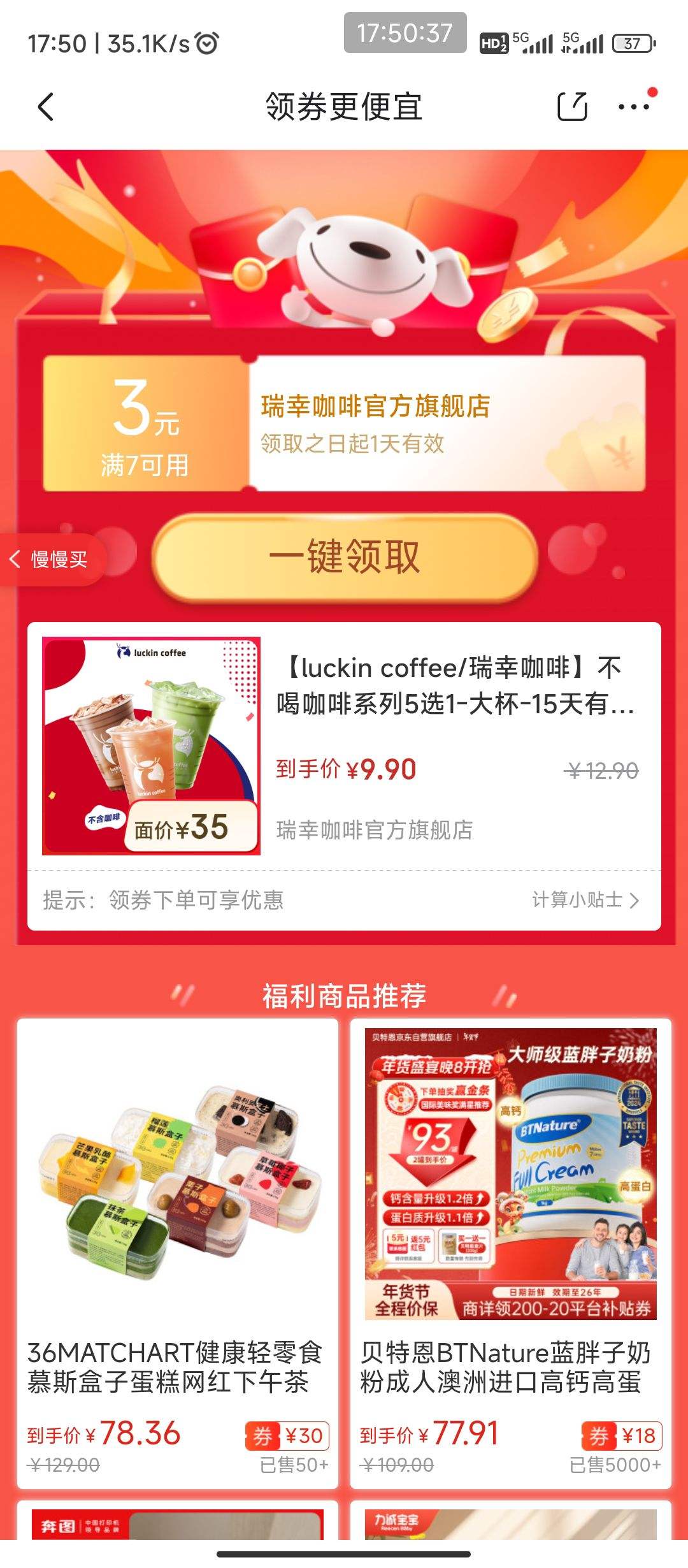Share this coupon page
The height and width of the screenshot is (1568, 688).
571,106
